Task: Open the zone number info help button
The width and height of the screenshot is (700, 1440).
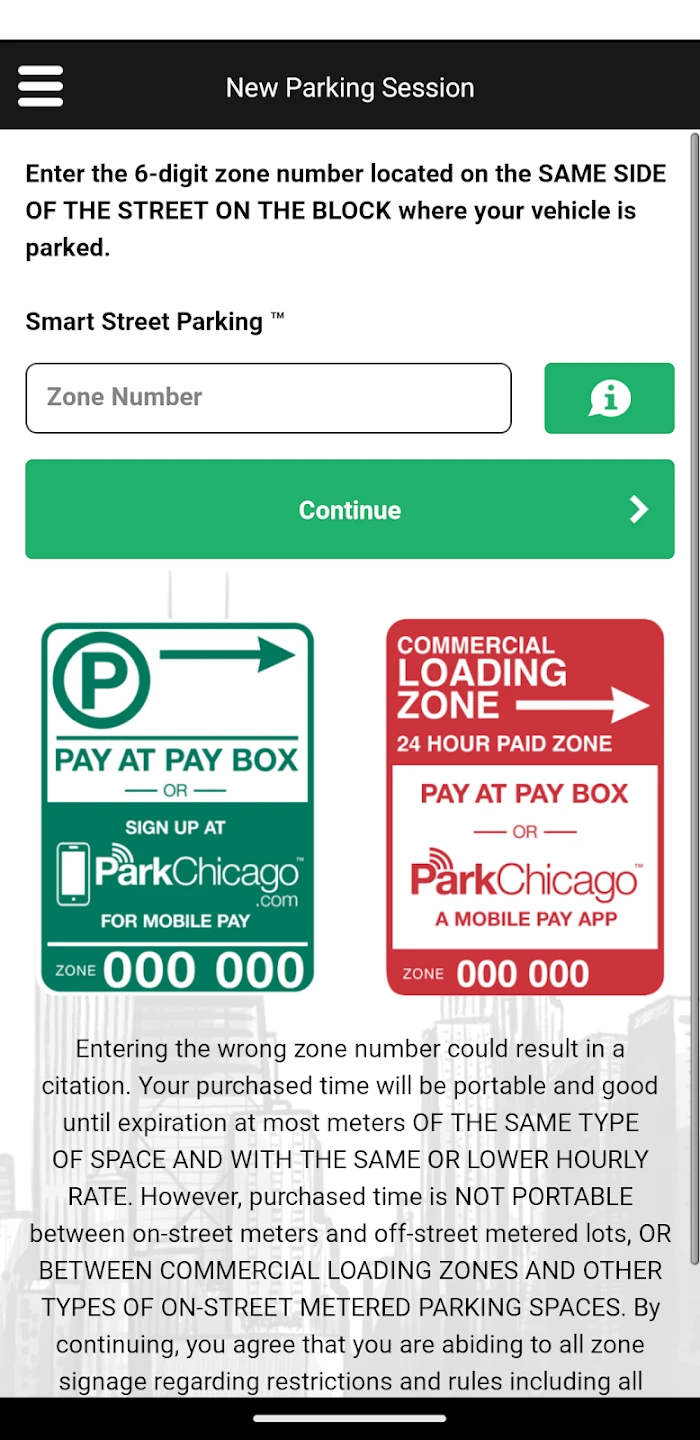Action: (609, 398)
